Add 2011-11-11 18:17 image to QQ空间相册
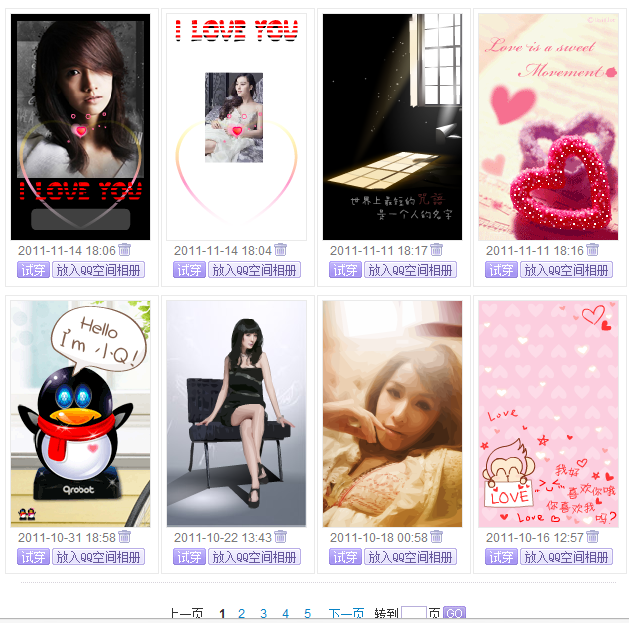Screen dimensions: 629x623 tap(410, 270)
